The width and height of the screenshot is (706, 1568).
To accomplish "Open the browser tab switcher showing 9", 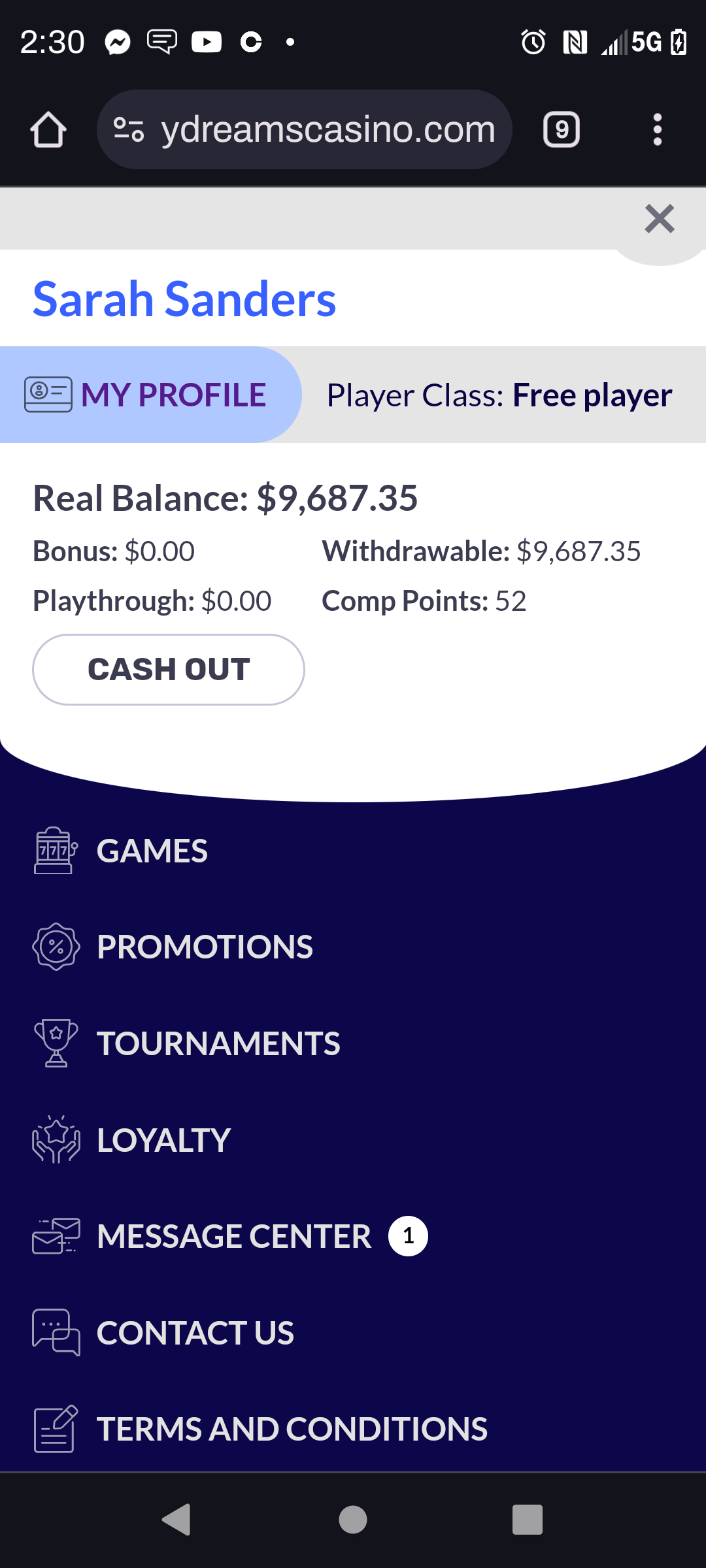I will (x=561, y=129).
